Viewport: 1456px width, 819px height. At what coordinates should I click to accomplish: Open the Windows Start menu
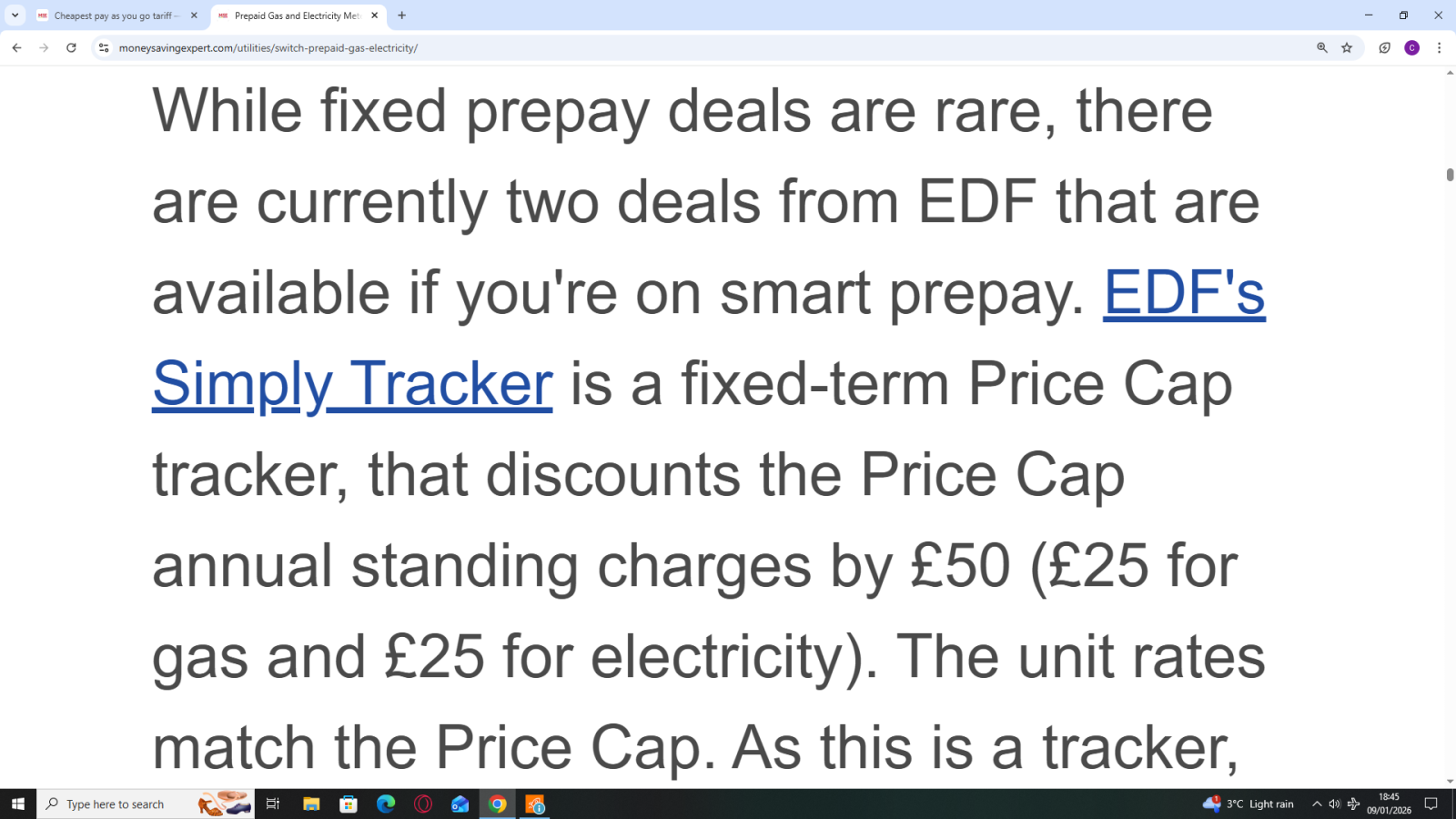coord(17,804)
